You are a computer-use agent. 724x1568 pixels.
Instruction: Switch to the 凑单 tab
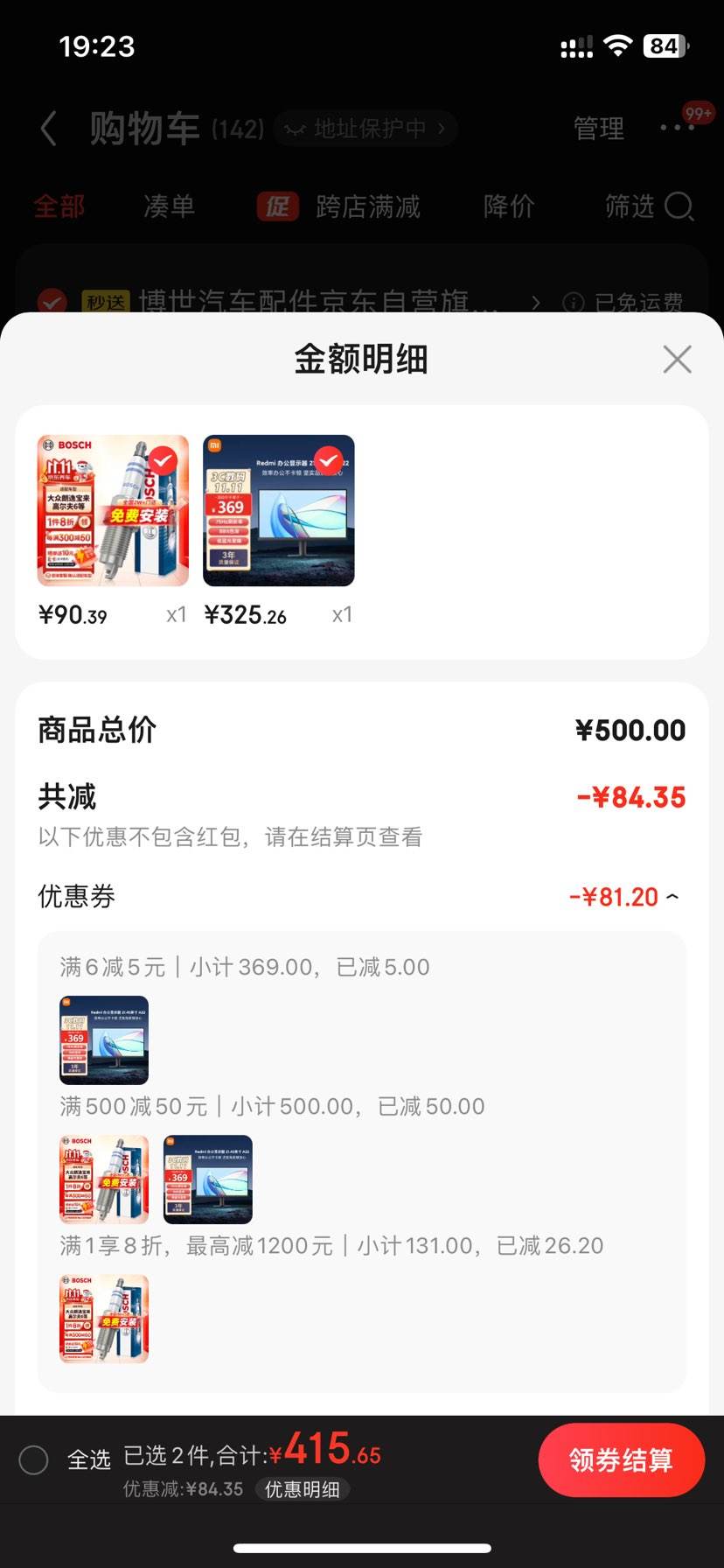point(168,207)
